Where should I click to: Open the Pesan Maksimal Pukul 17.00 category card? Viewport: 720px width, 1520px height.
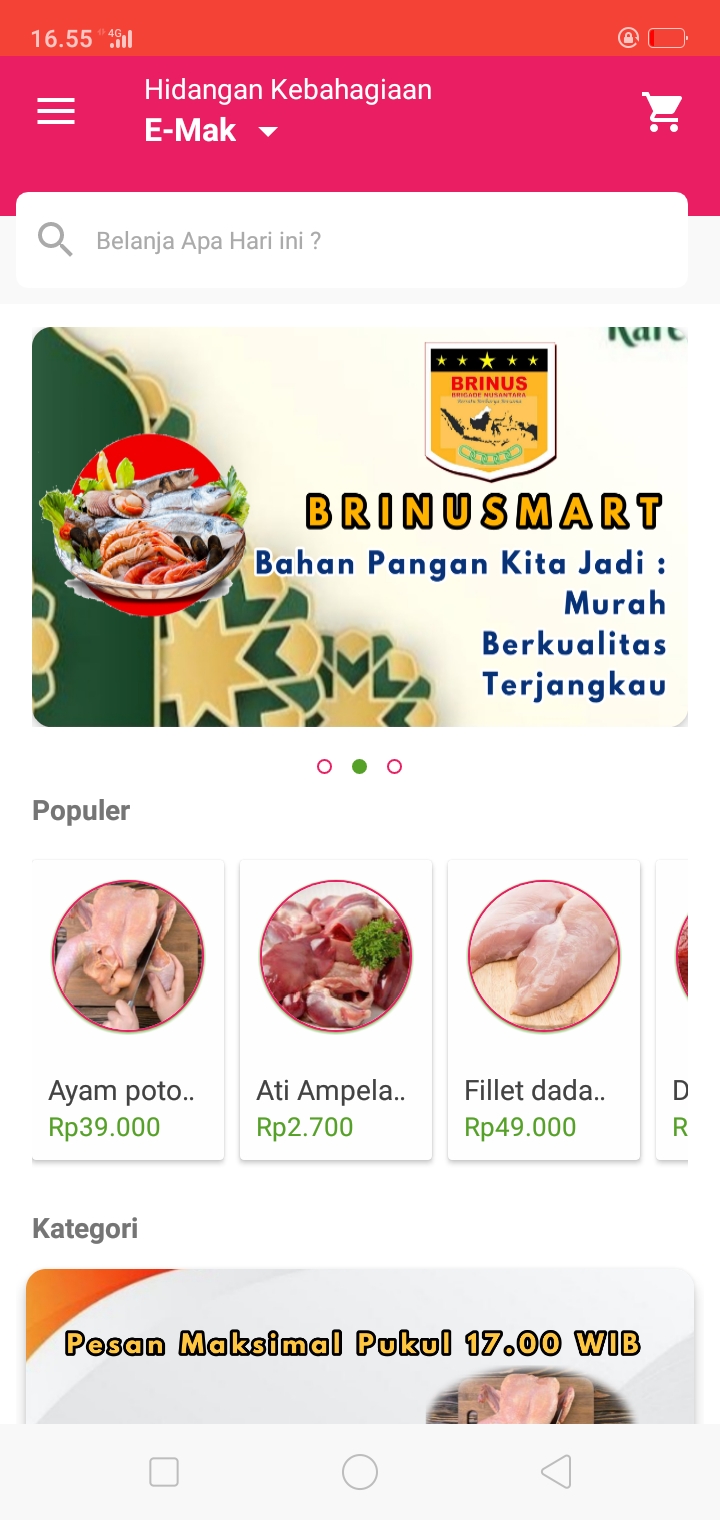click(x=360, y=1345)
